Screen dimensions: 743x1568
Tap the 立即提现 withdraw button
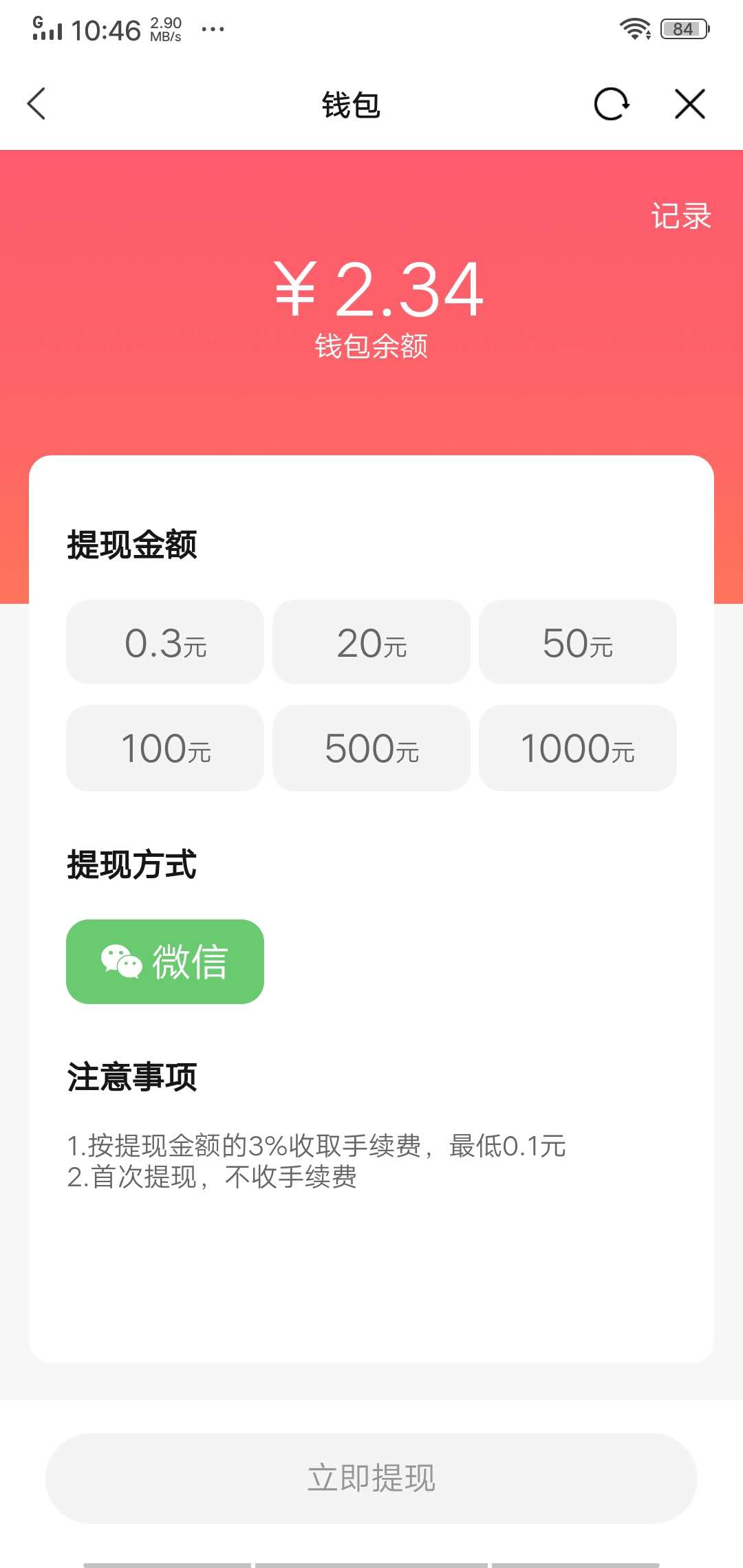point(371,1480)
